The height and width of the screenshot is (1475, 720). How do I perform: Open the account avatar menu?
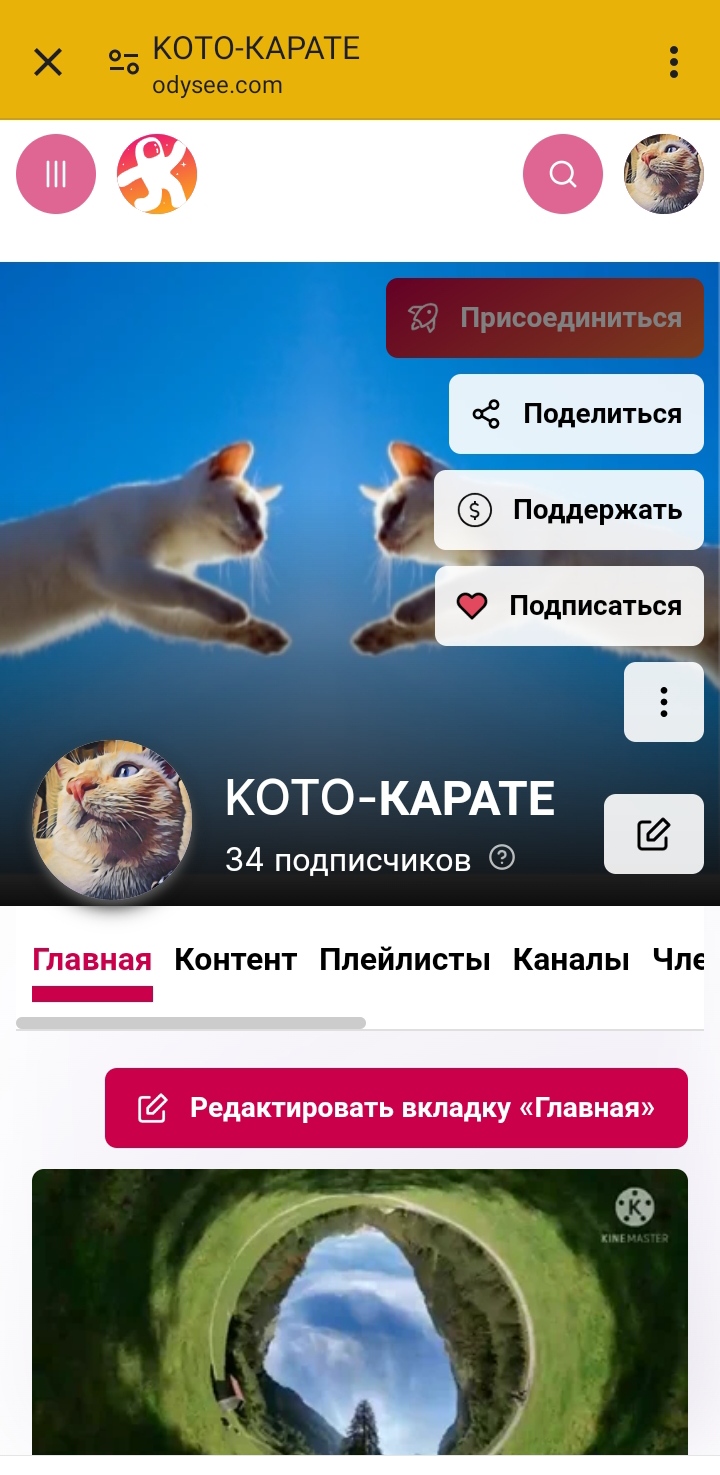coord(664,174)
